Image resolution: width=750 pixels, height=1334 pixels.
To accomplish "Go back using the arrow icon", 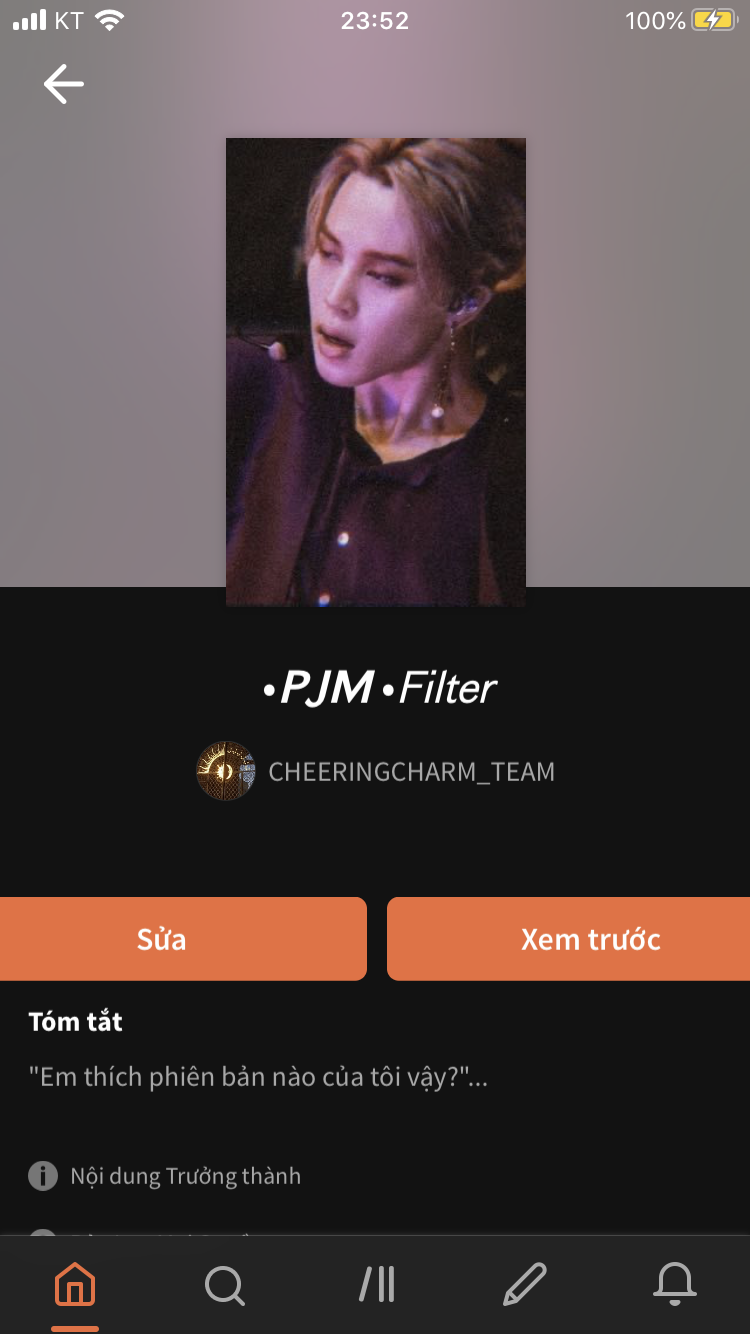I will click(63, 84).
